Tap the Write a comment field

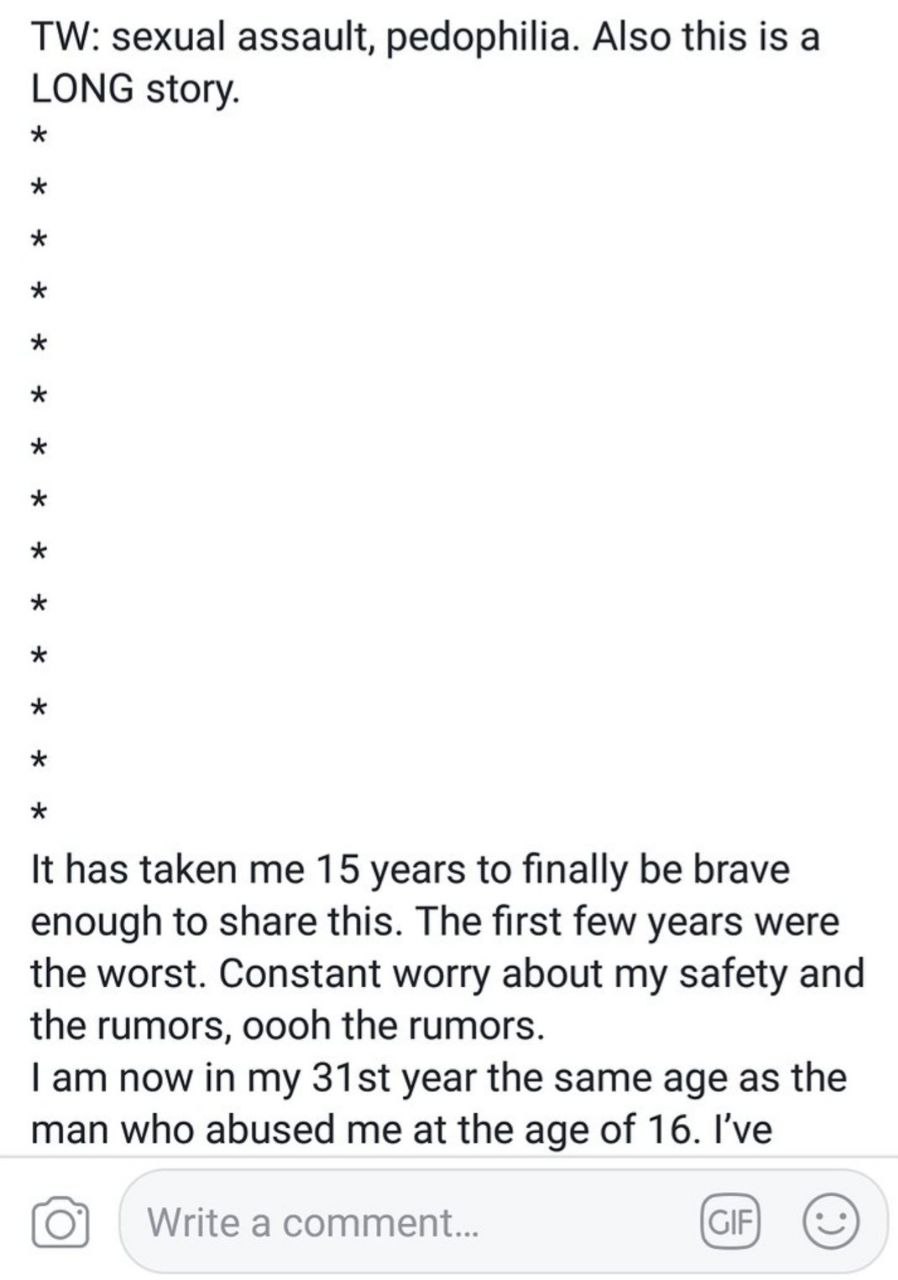[x=400, y=1222]
